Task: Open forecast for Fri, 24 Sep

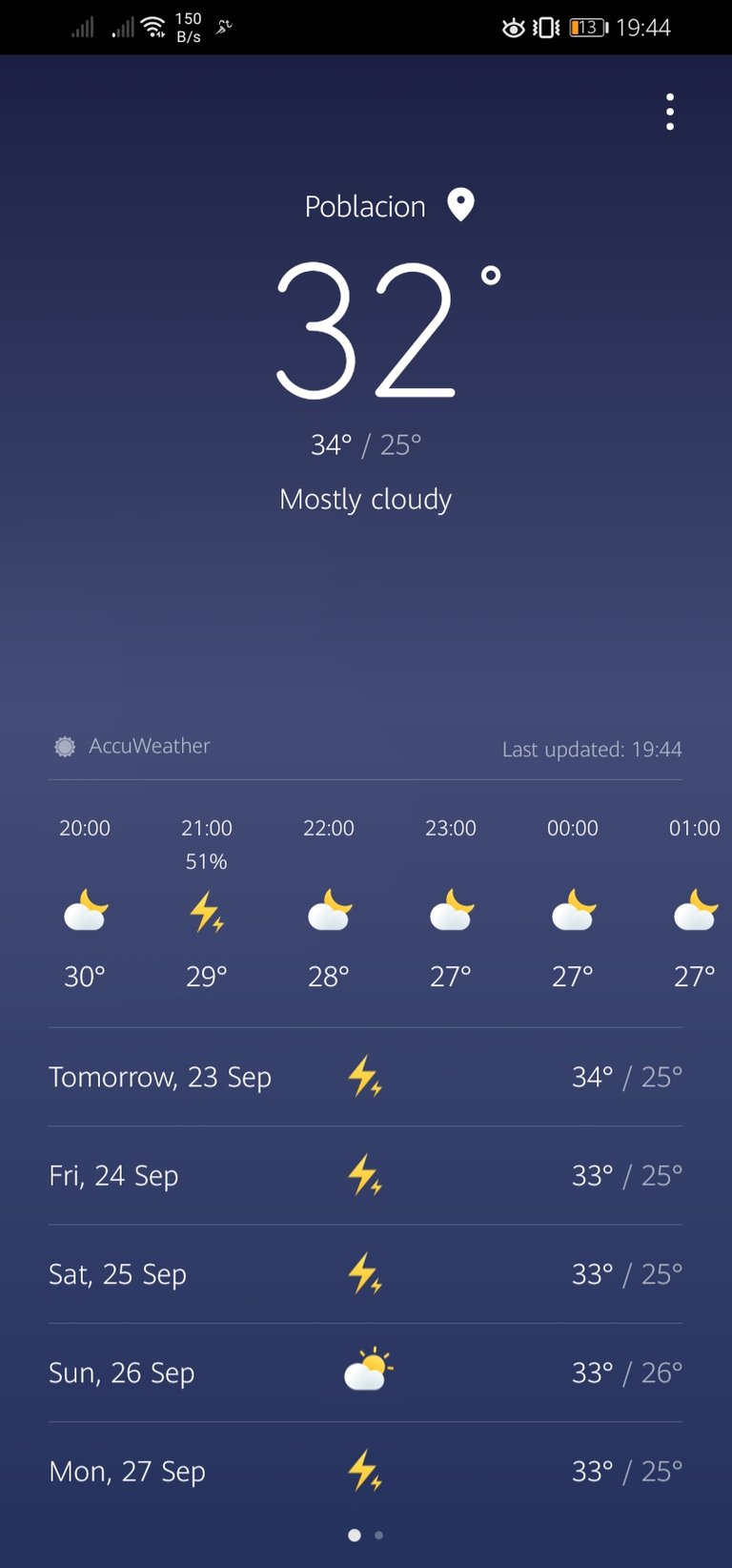Action: 366,1175
